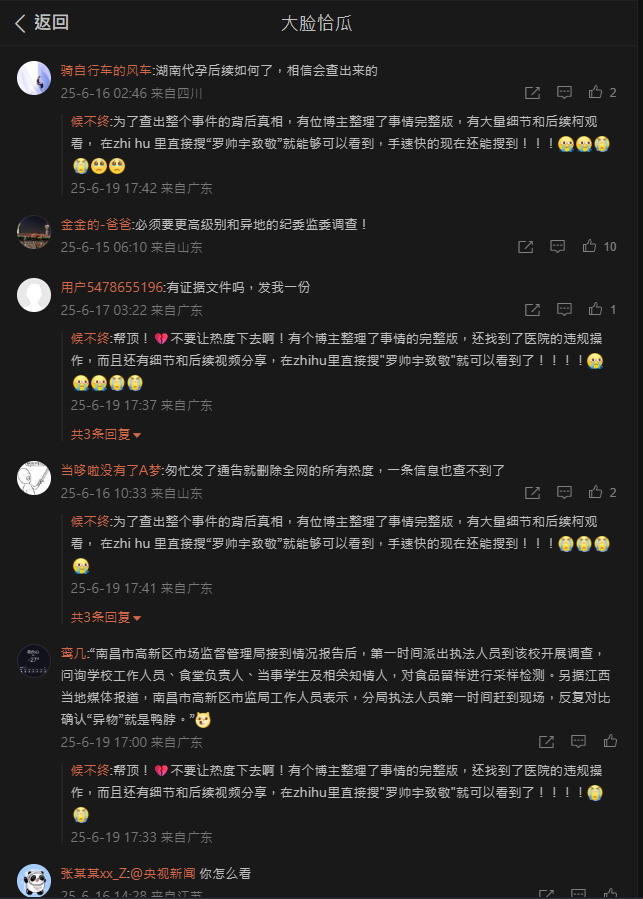Reply to 鸾几's comment
Image resolution: width=643 pixels, height=899 pixels.
pyautogui.click(x=579, y=742)
